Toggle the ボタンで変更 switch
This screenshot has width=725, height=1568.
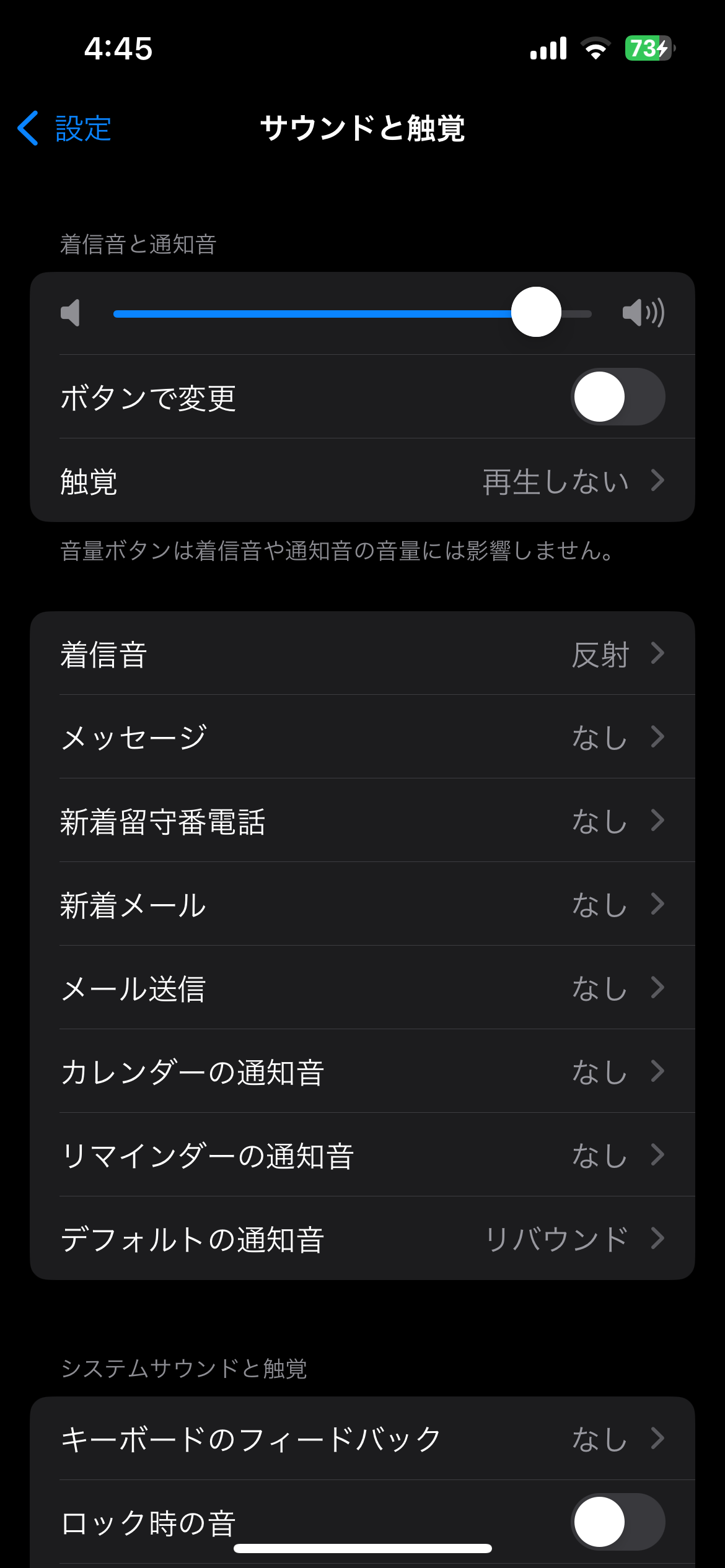tap(617, 397)
